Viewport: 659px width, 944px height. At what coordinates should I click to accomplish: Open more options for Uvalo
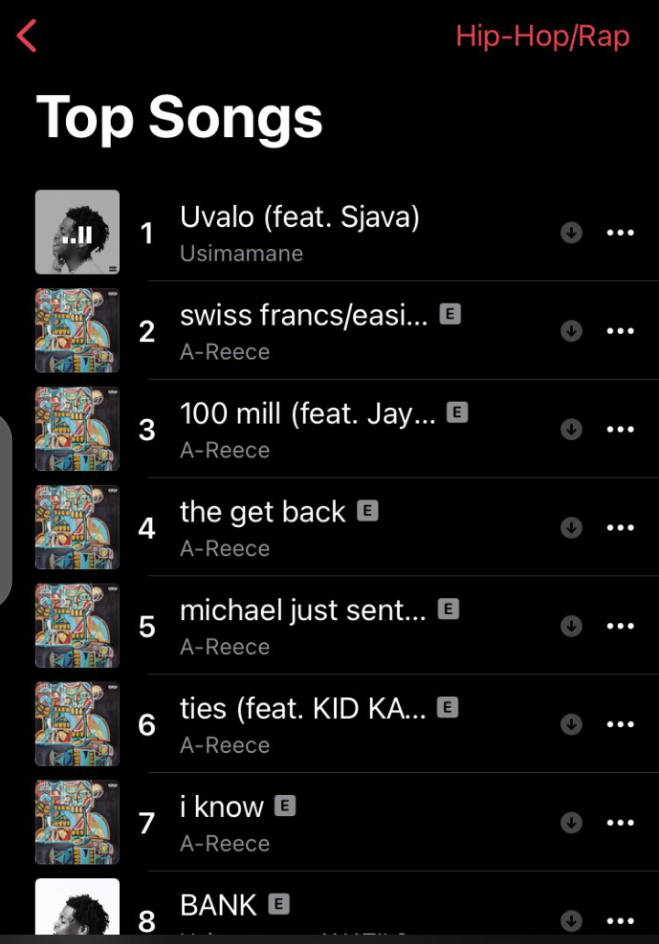pos(620,233)
